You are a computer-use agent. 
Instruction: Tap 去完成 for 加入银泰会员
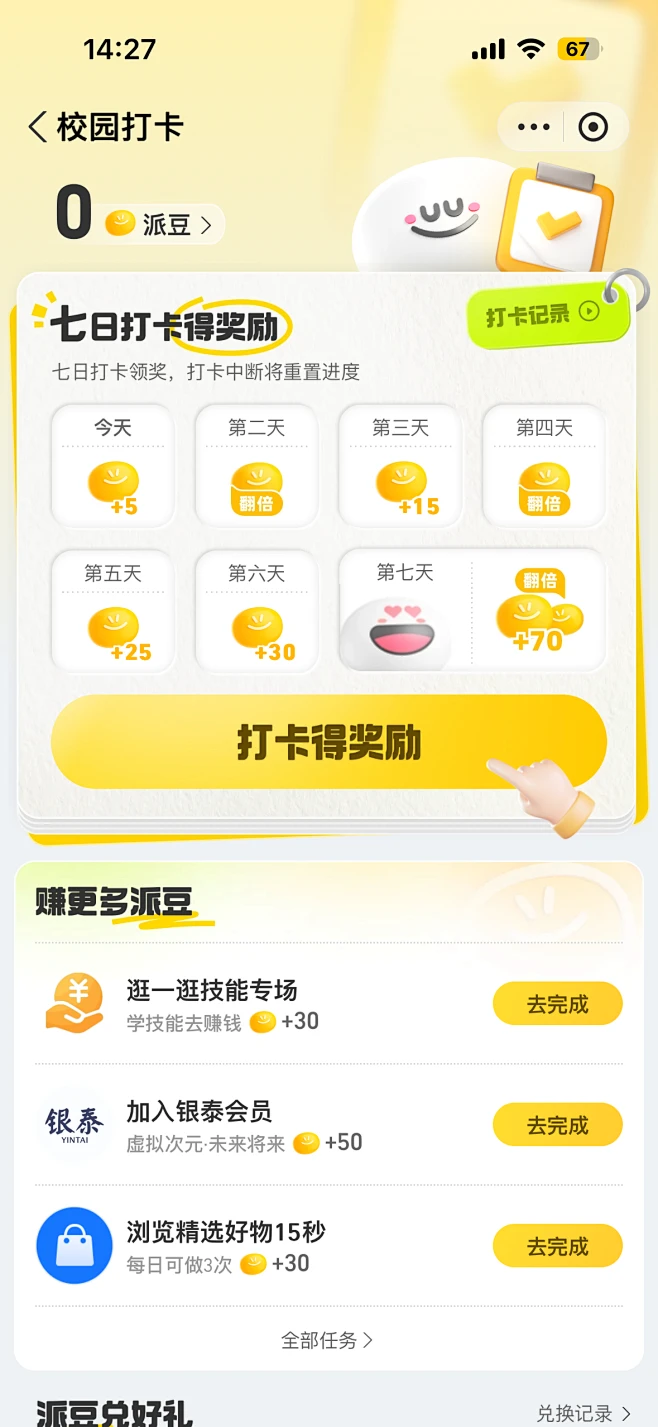click(x=557, y=1125)
